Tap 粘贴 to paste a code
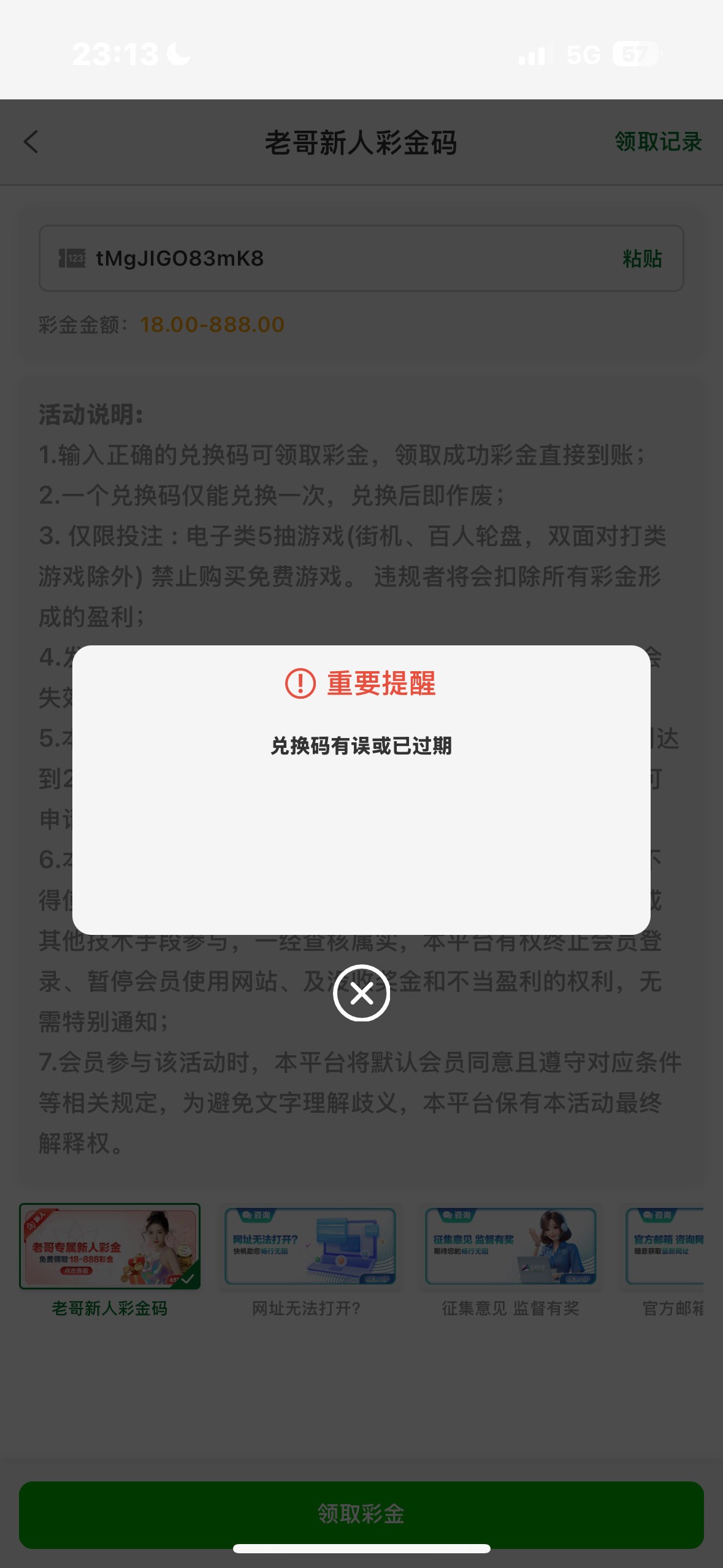 click(x=642, y=258)
